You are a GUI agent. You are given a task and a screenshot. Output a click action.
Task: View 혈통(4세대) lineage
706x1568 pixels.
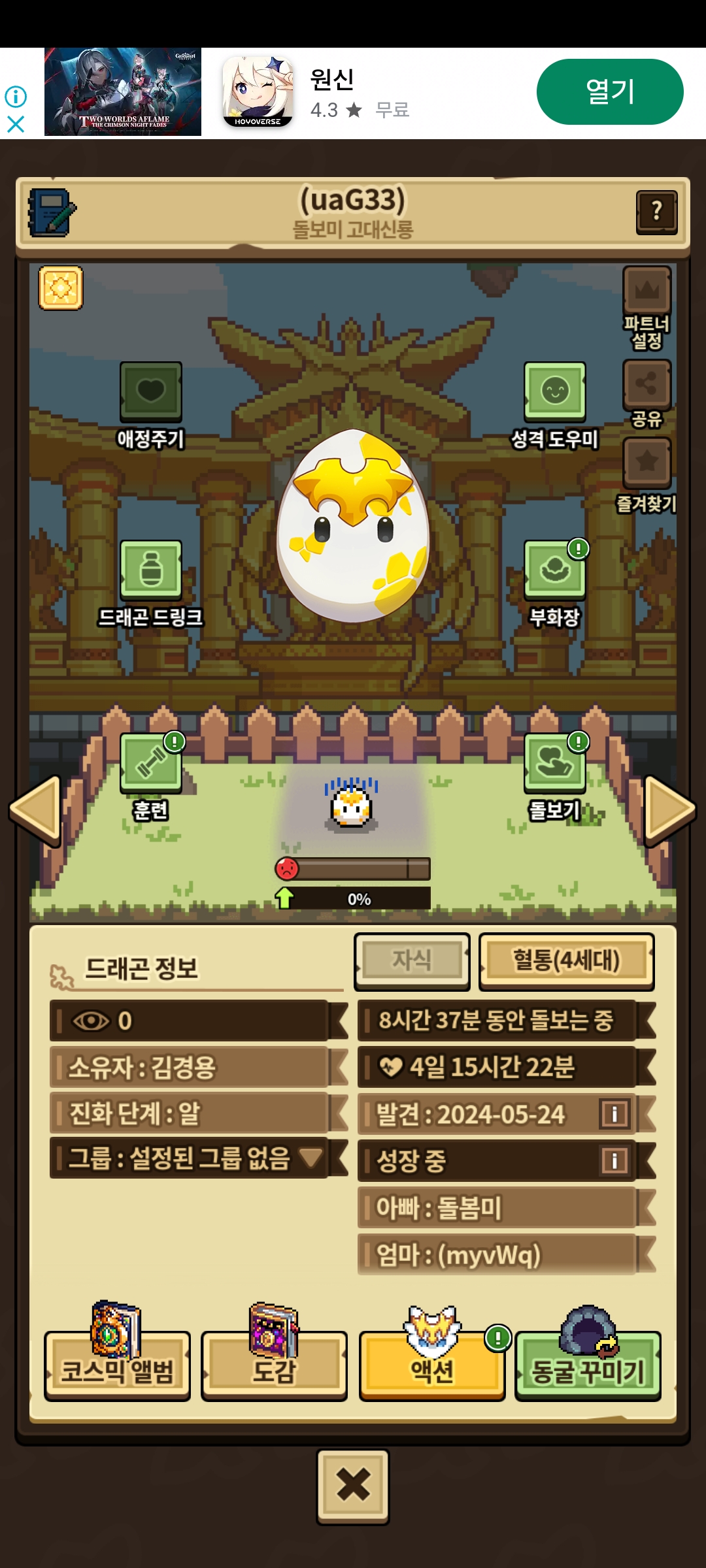(566, 961)
